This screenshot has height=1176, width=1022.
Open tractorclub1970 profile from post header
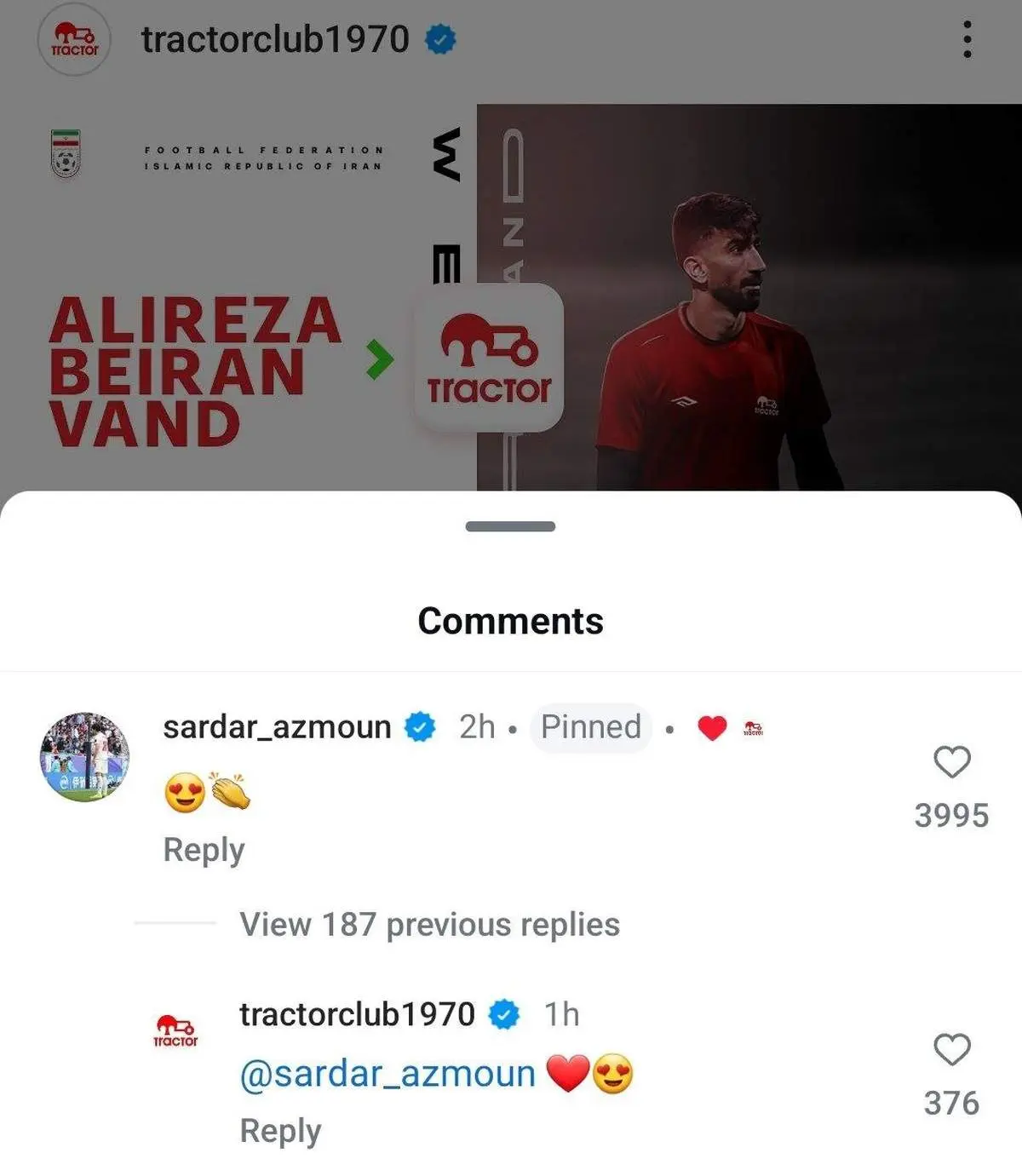274,40
